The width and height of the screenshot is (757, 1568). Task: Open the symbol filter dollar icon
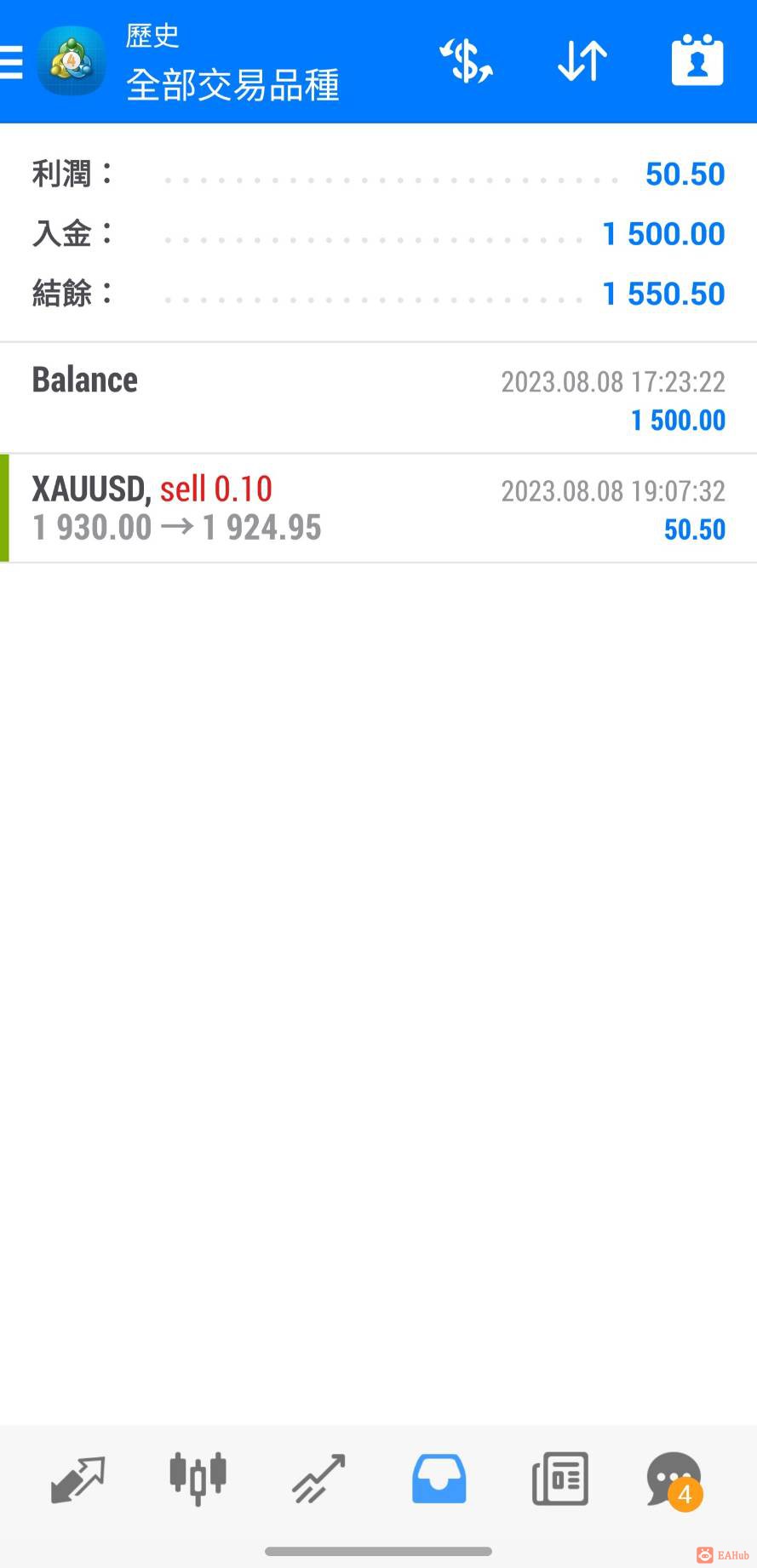pos(466,61)
